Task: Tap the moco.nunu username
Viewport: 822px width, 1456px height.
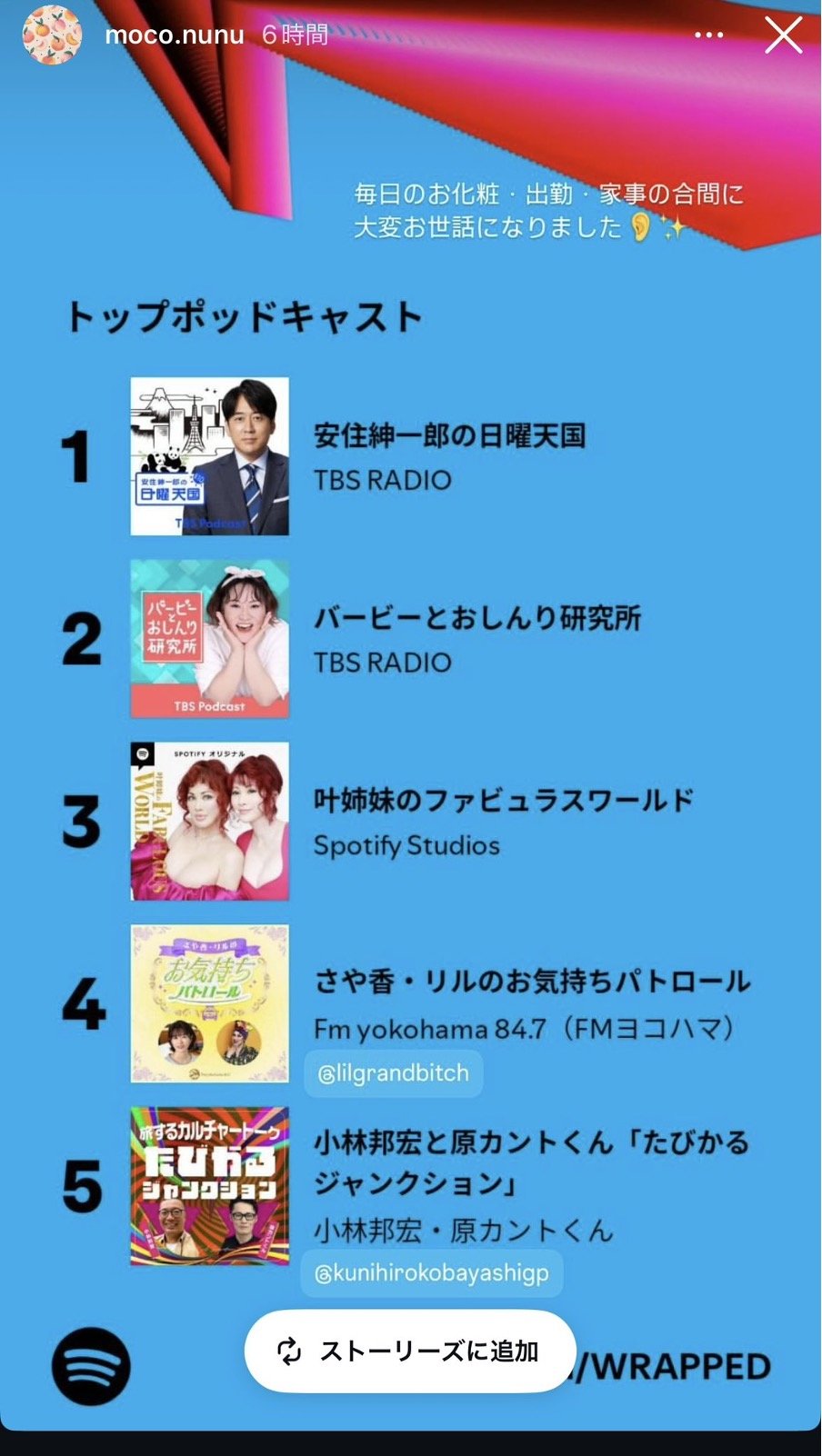Action: (175, 35)
